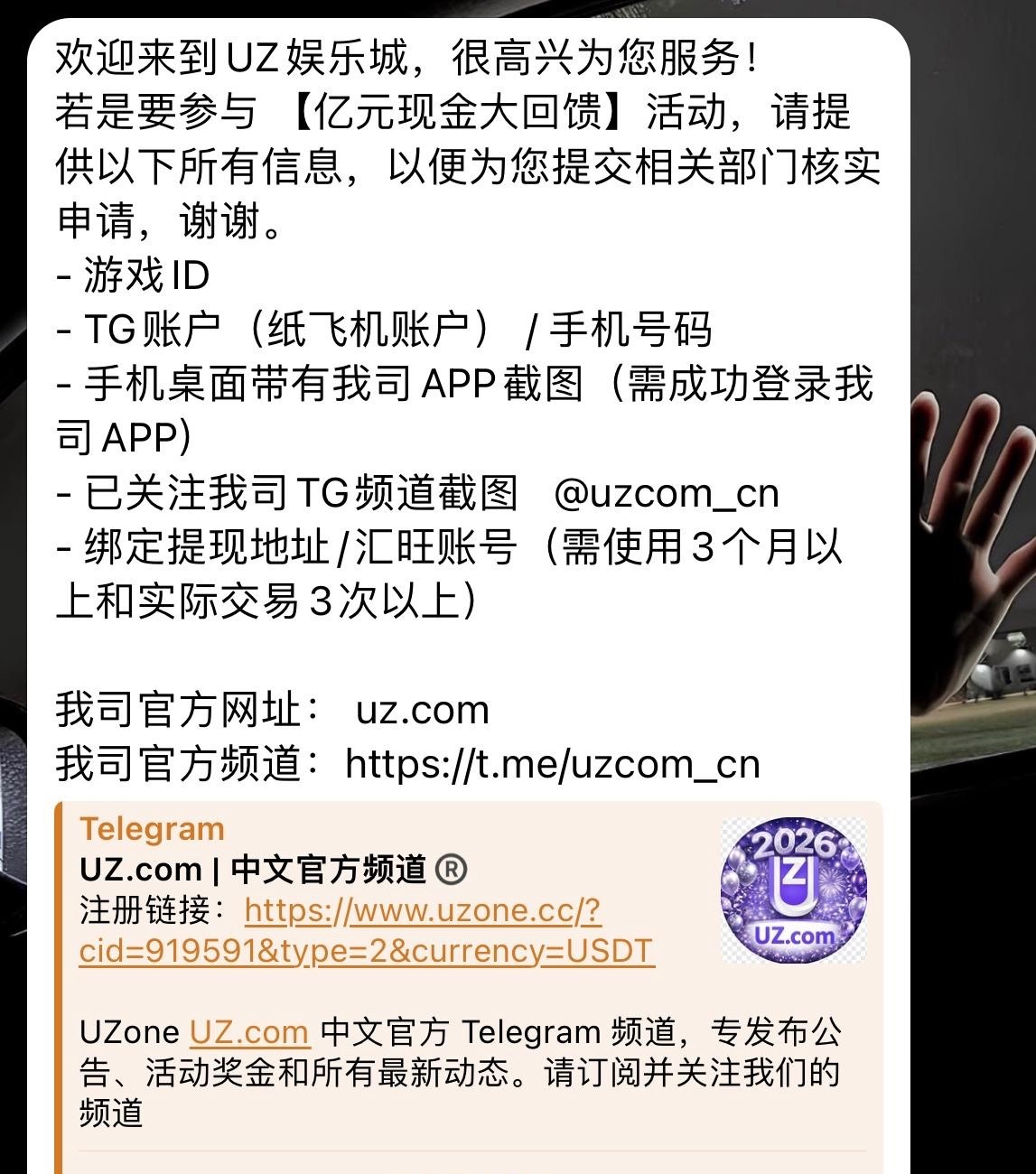Open the UZ.com channel preview image
Viewport: 1036px width, 1174px height.
pos(793,890)
